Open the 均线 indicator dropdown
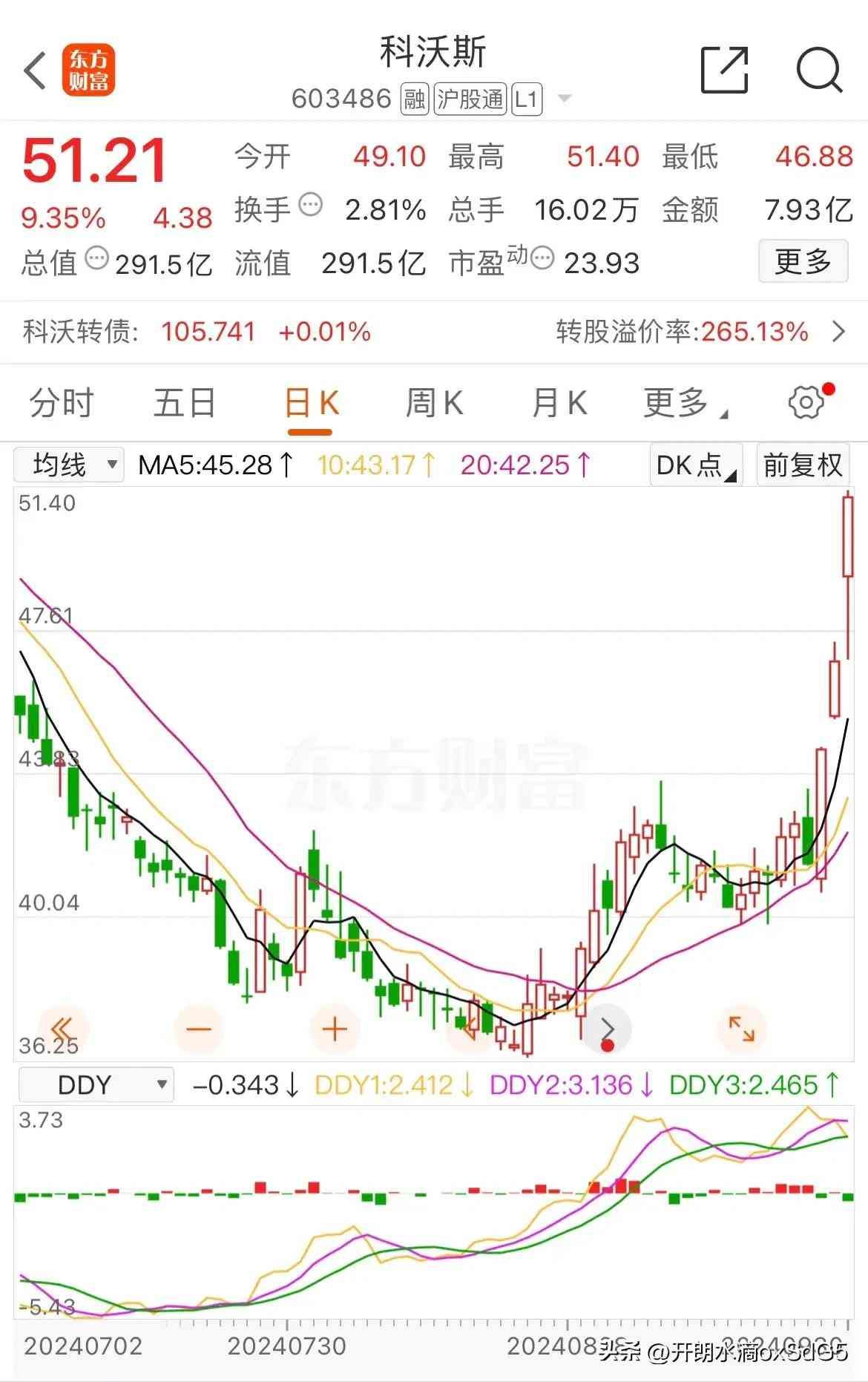The width and height of the screenshot is (868, 1382). [x=69, y=465]
